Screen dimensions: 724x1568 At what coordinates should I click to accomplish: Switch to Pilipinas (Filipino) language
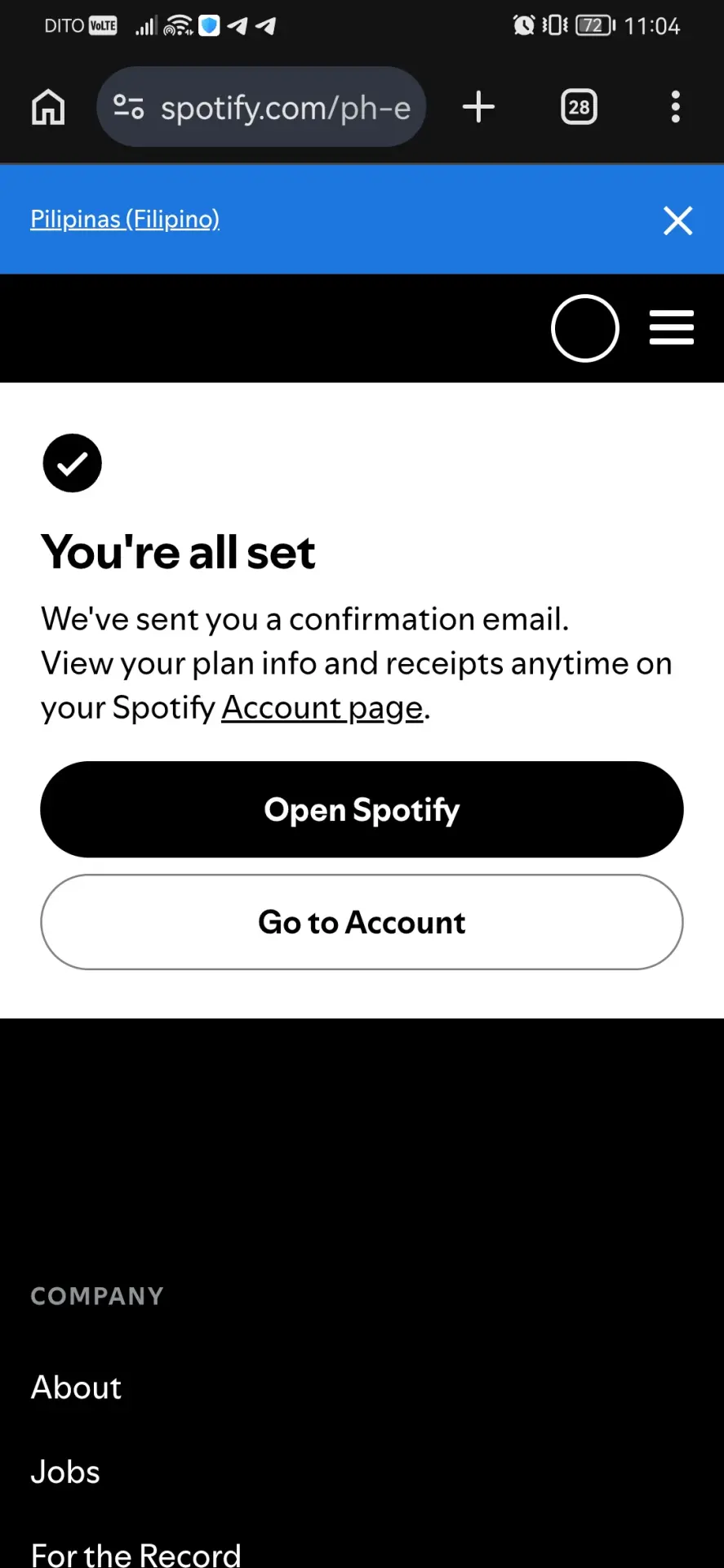[x=125, y=219]
